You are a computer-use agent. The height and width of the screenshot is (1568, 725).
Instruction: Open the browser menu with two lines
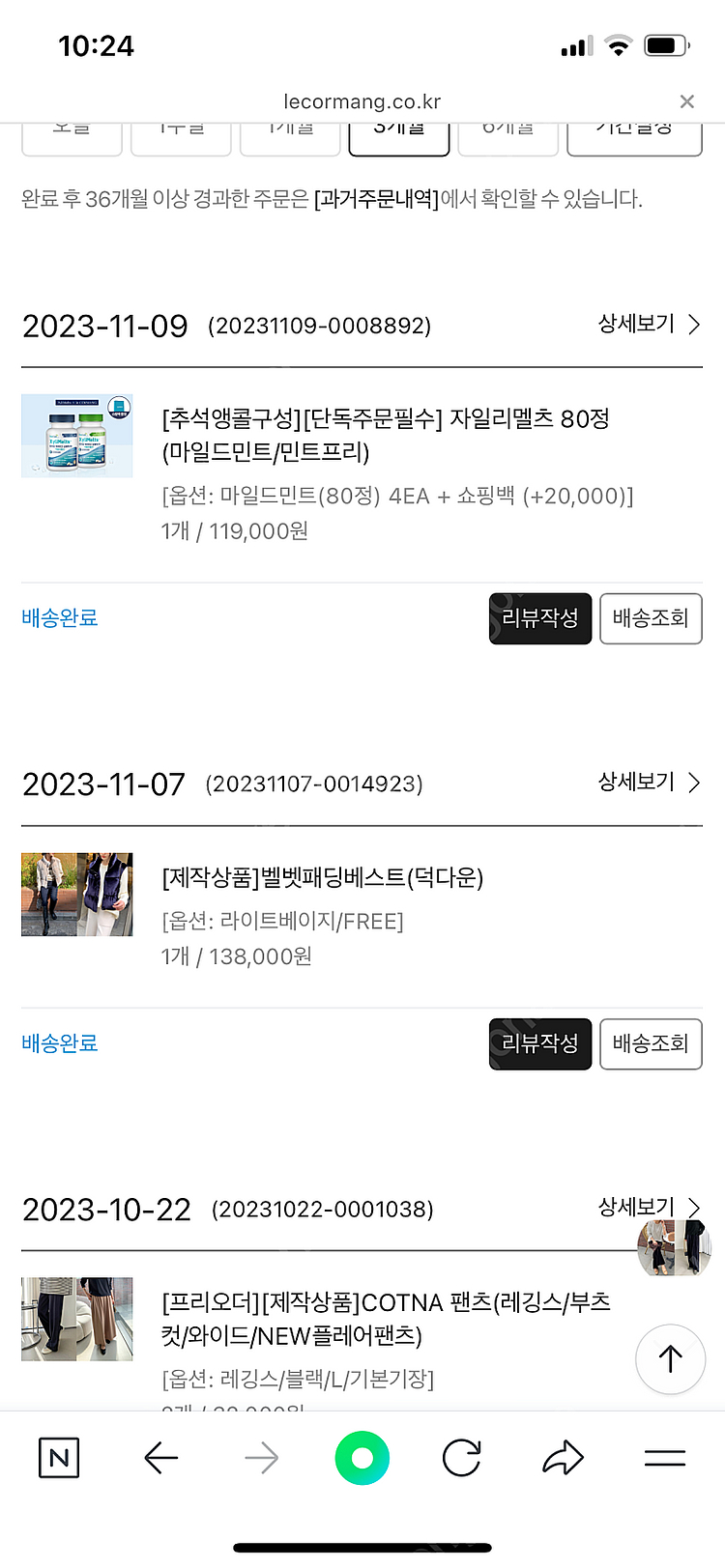tap(665, 1458)
